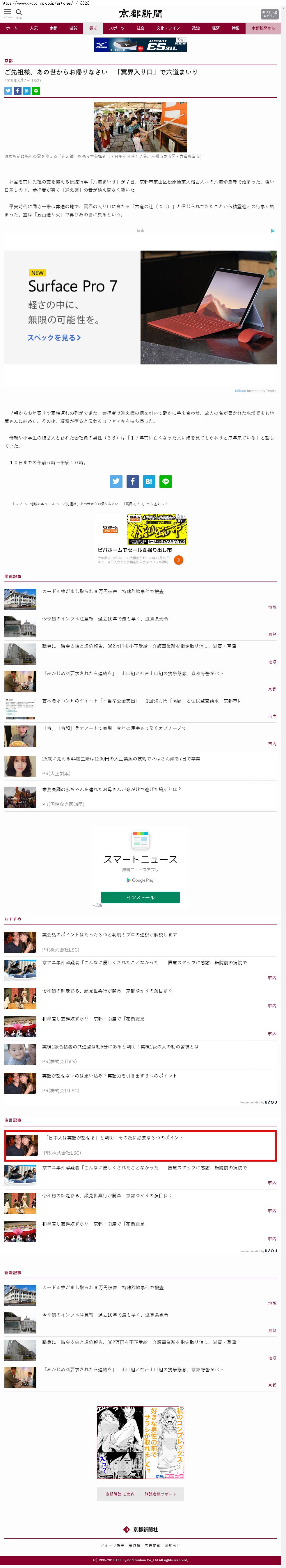The image size is (286, 1568).
Task: Open the 京都新聞から tab
Action: 263,28
